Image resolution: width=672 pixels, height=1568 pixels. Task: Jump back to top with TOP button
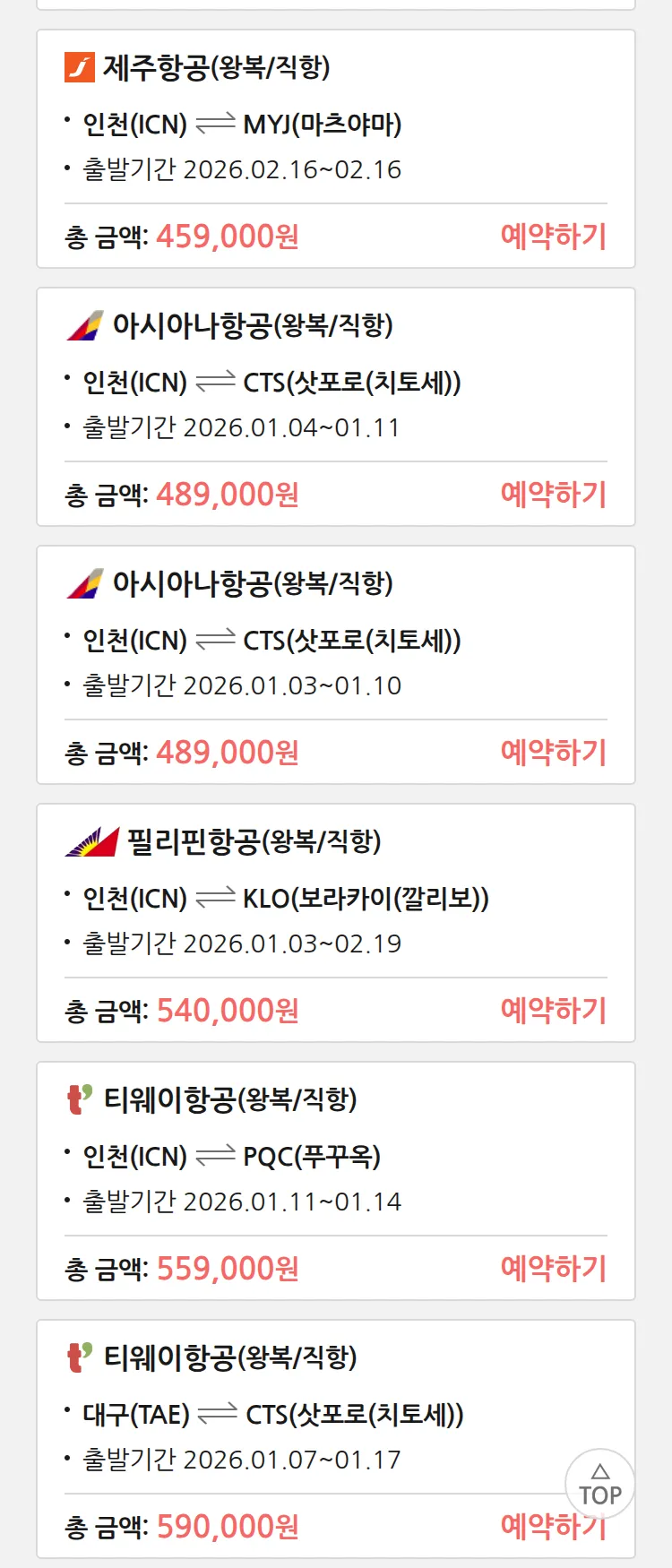coord(599,1485)
